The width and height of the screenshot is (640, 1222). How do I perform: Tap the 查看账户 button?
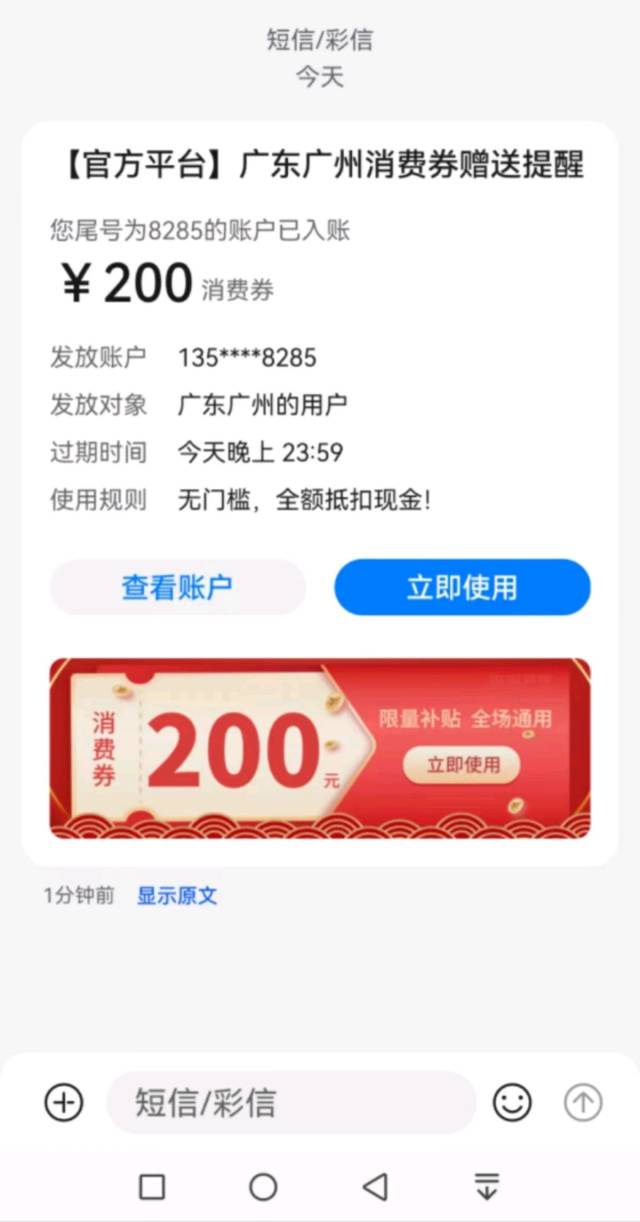[177, 587]
